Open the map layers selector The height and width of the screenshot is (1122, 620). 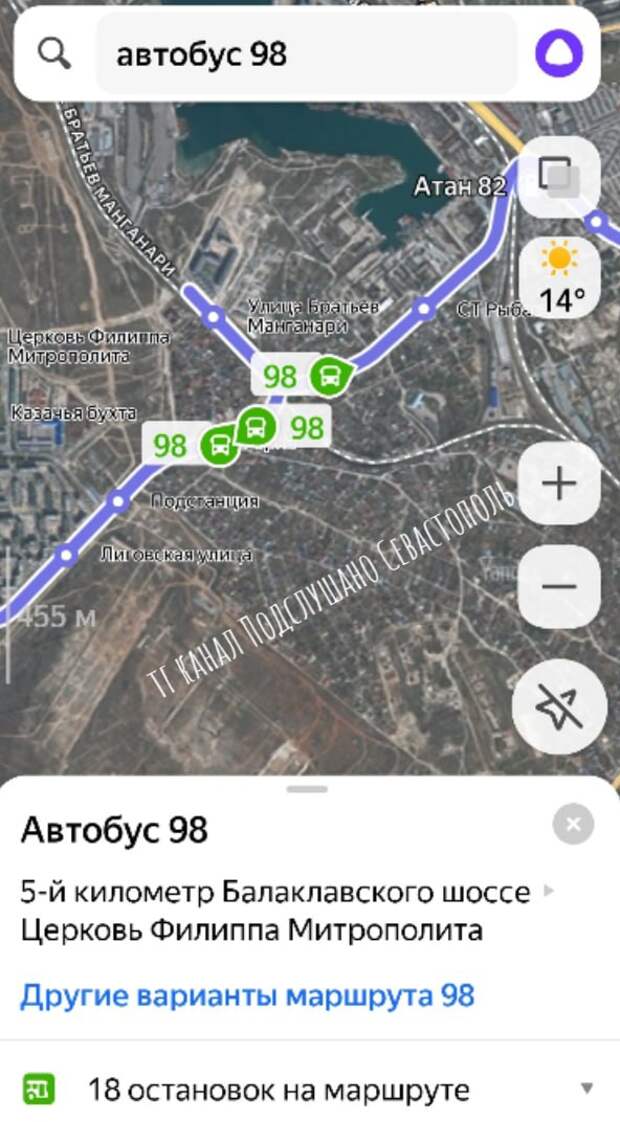(559, 177)
